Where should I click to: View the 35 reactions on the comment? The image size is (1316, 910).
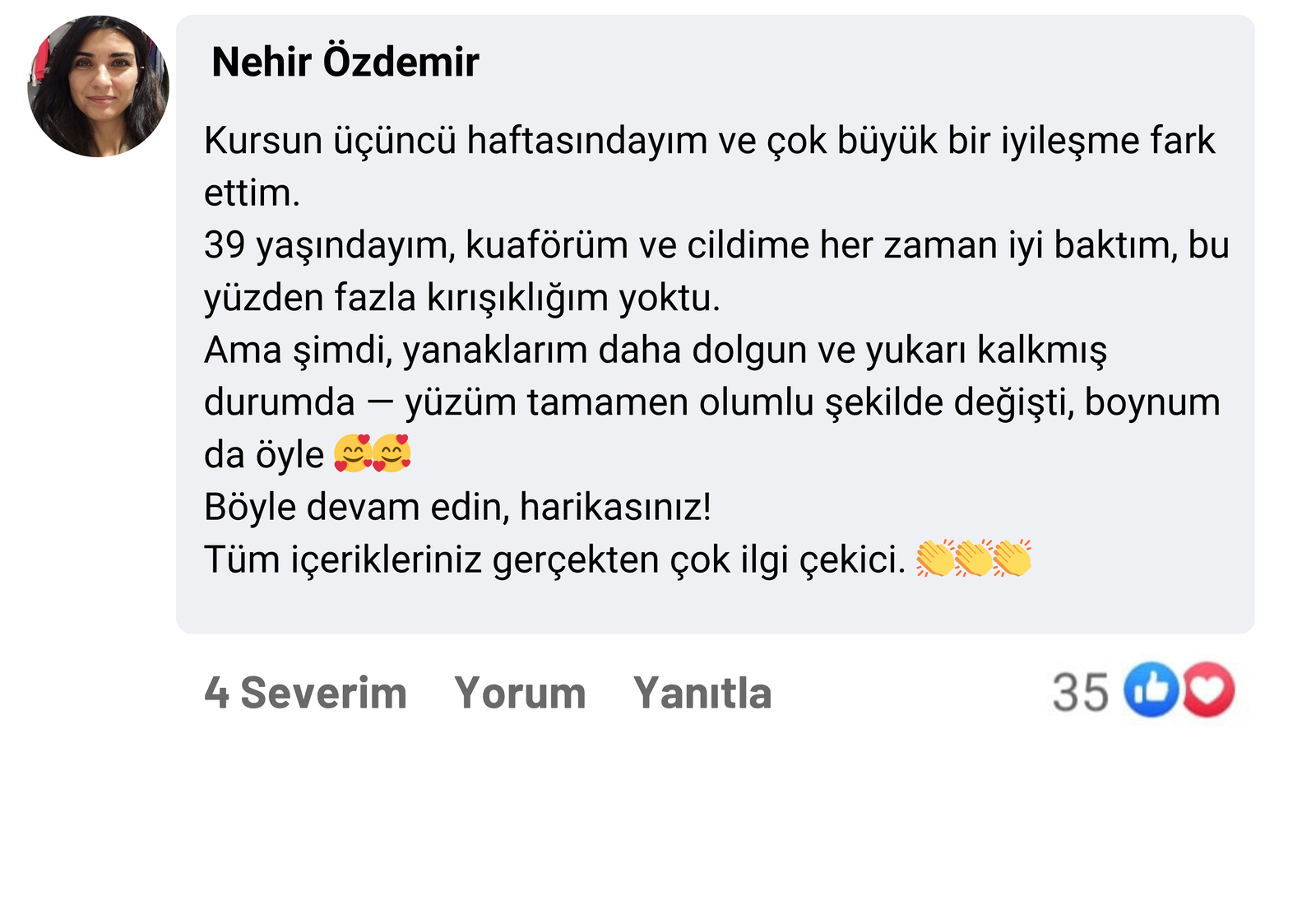(x=1143, y=691)
